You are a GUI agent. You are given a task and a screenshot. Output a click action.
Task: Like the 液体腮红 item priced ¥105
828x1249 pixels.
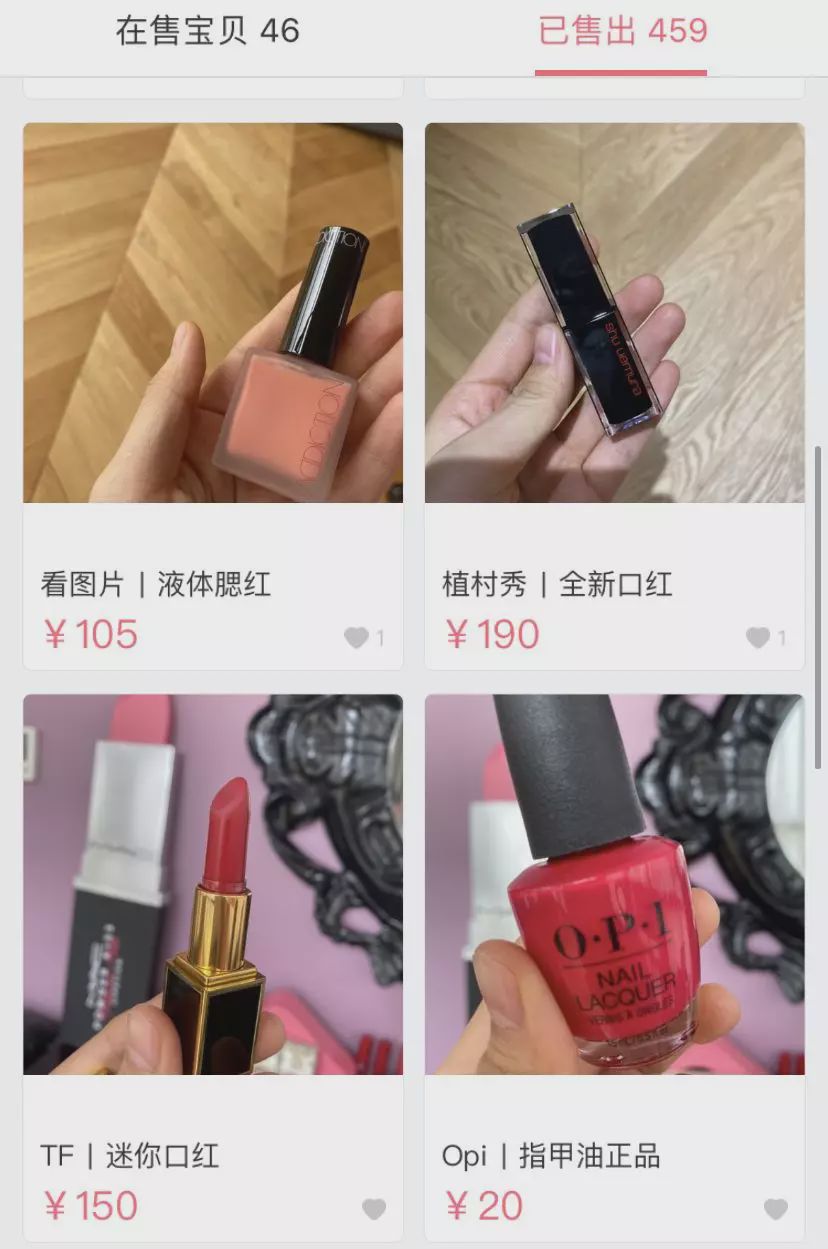pyautogui.click(x=357, y=638)
